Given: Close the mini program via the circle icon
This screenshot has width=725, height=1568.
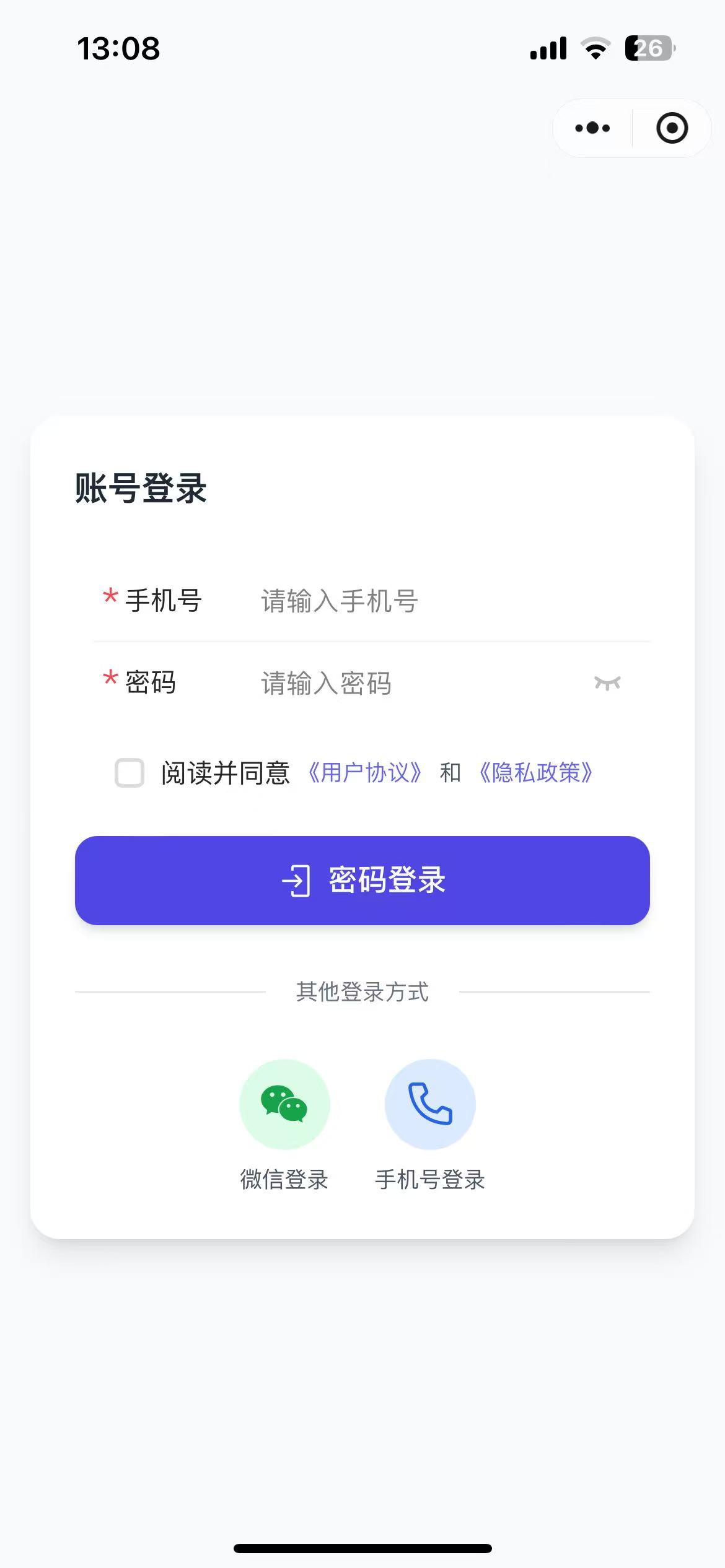Looking at the screenshot, I should [x=672, y=128].
